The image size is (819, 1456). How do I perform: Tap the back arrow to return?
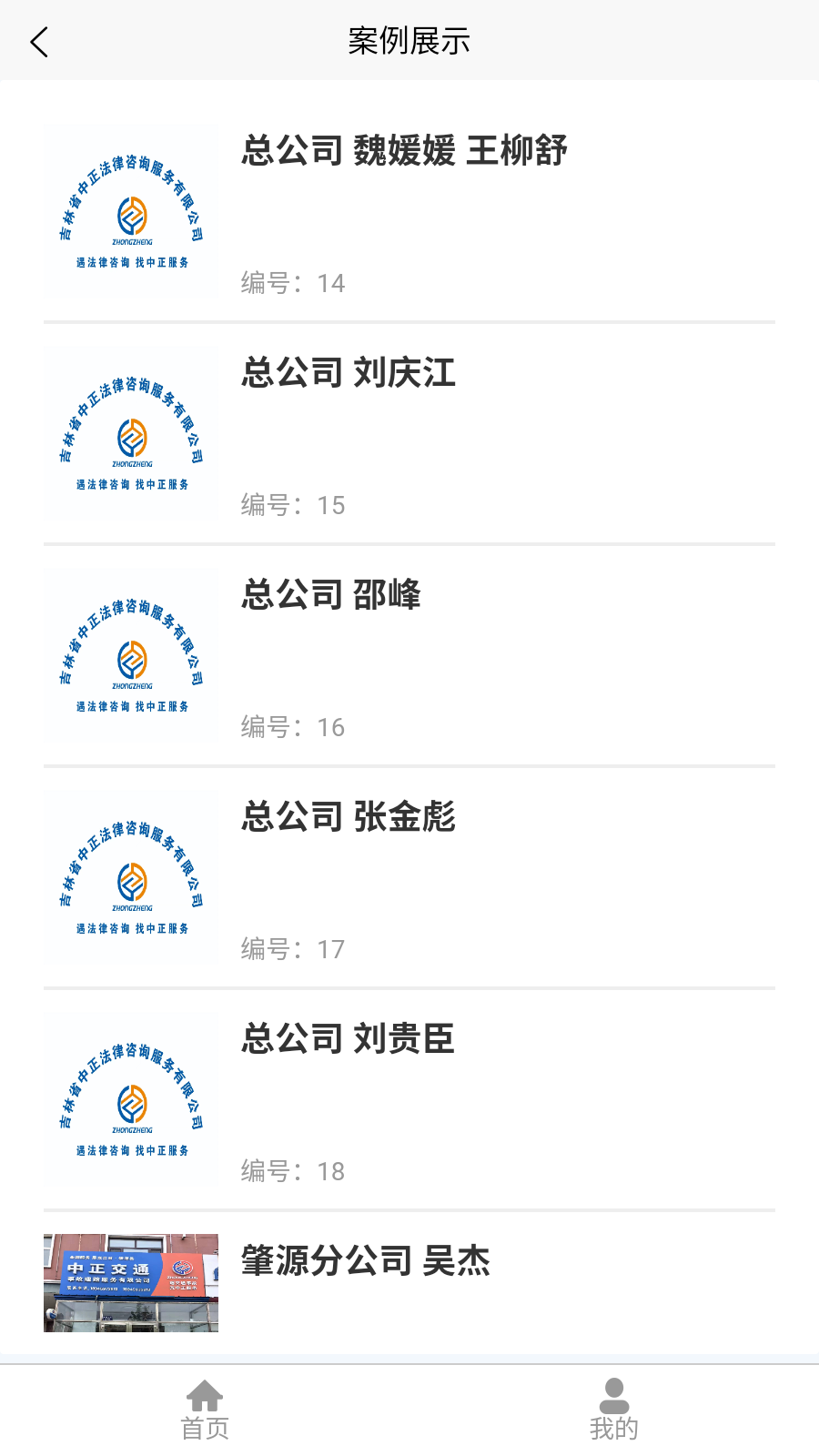(38, 41)
